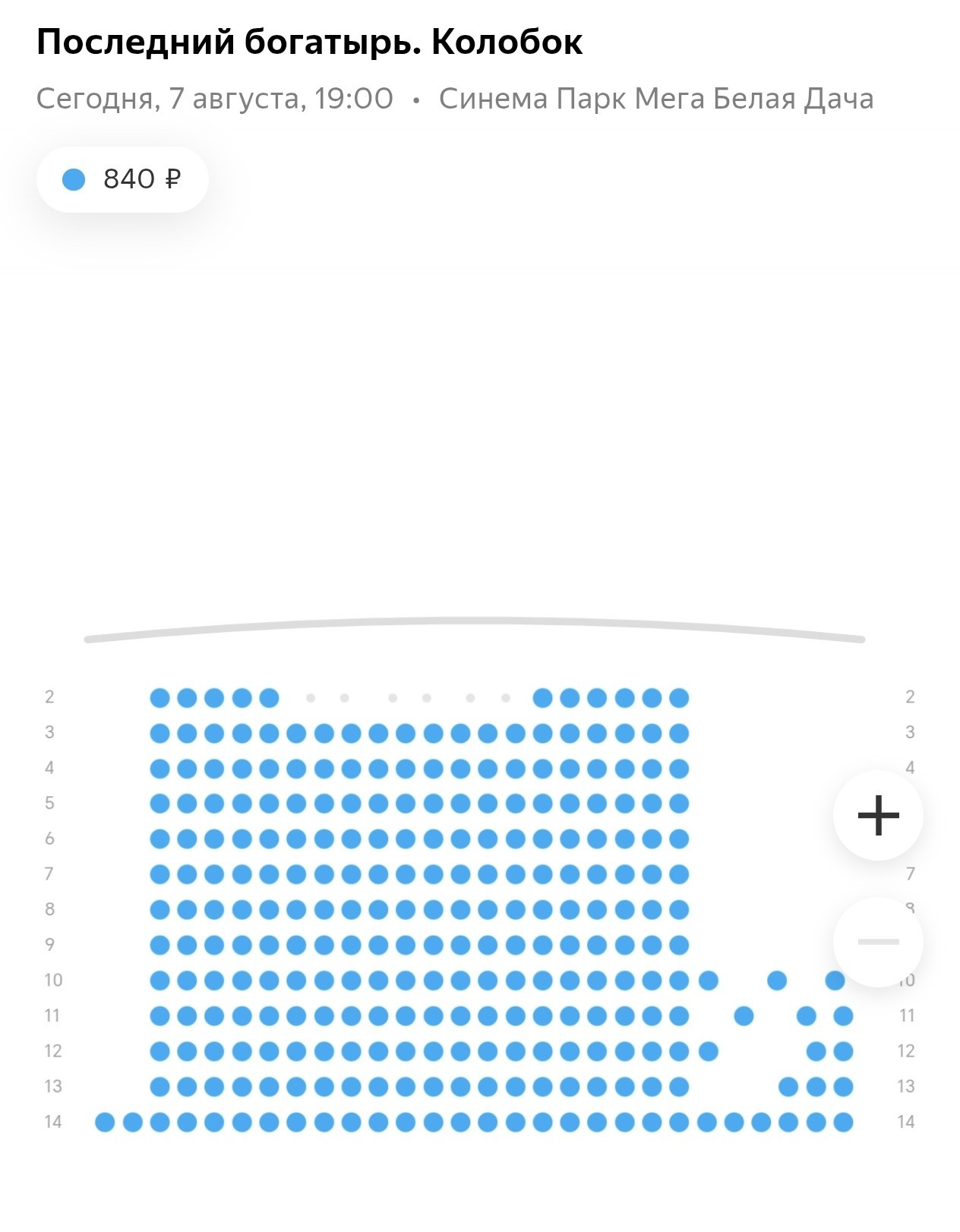Screen dimensions: 960x1232
Task: Zoom out of the seat map
Action: click(878, 942)
